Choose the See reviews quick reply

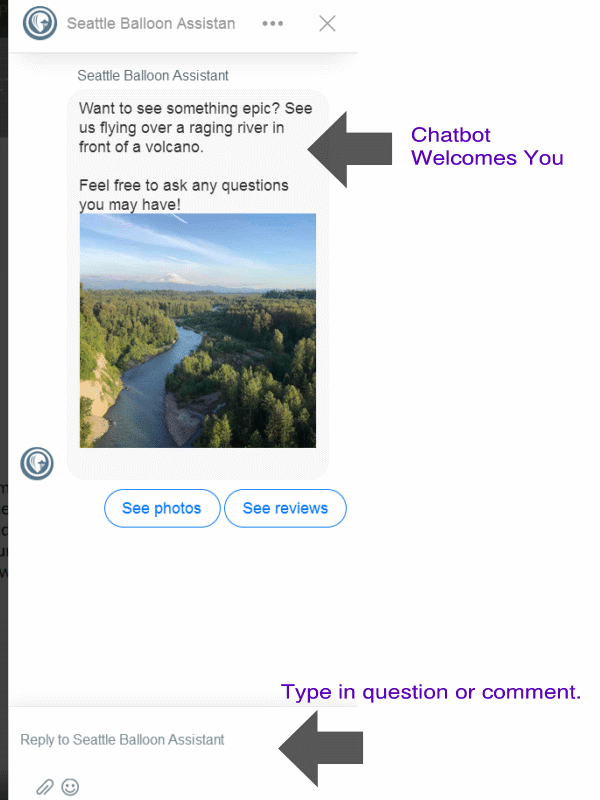tap(285, 508)
